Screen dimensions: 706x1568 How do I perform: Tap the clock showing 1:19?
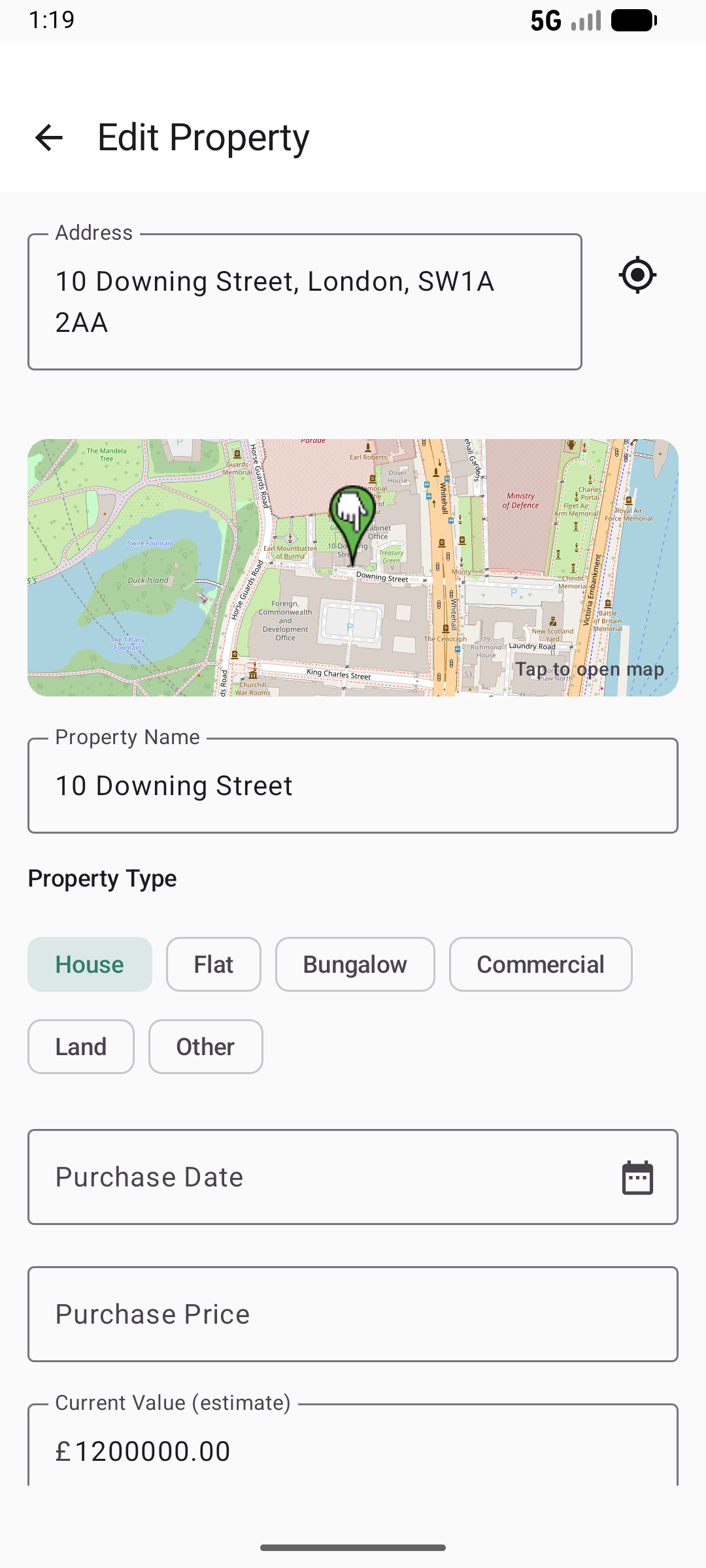coord(52,20)
